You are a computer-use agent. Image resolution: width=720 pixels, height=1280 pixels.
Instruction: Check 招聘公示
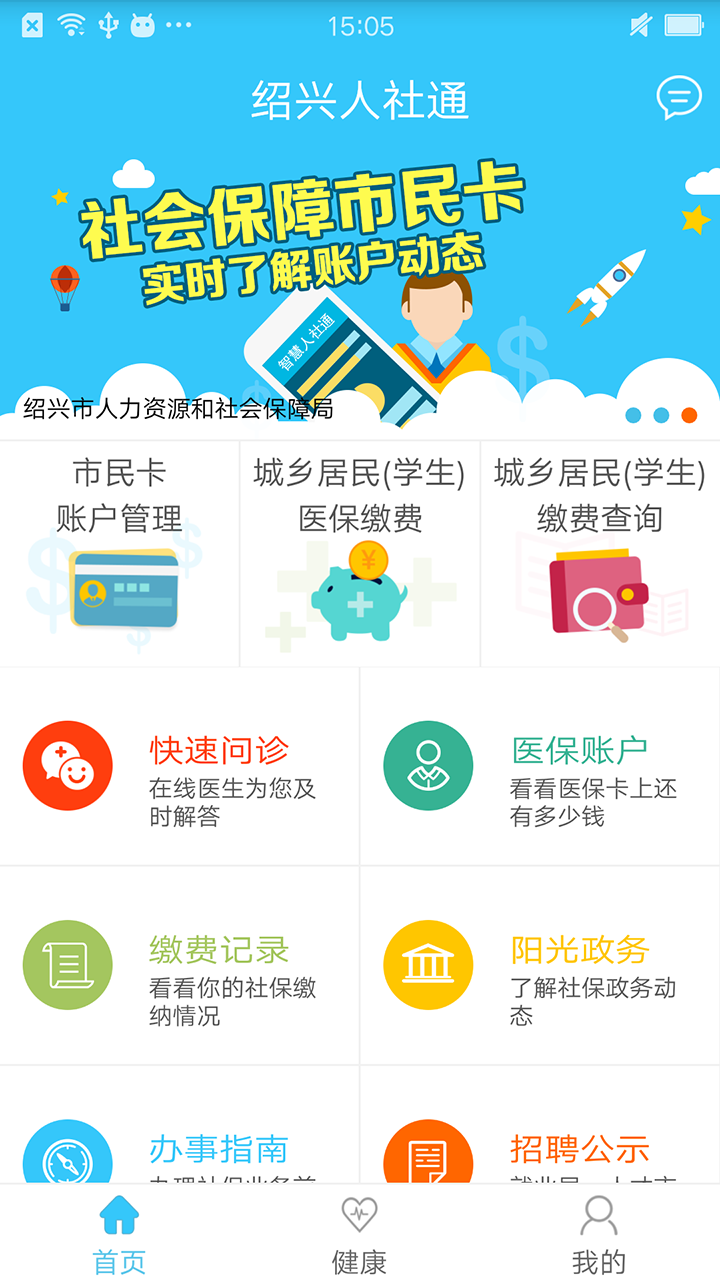(x=540, y=1150)
